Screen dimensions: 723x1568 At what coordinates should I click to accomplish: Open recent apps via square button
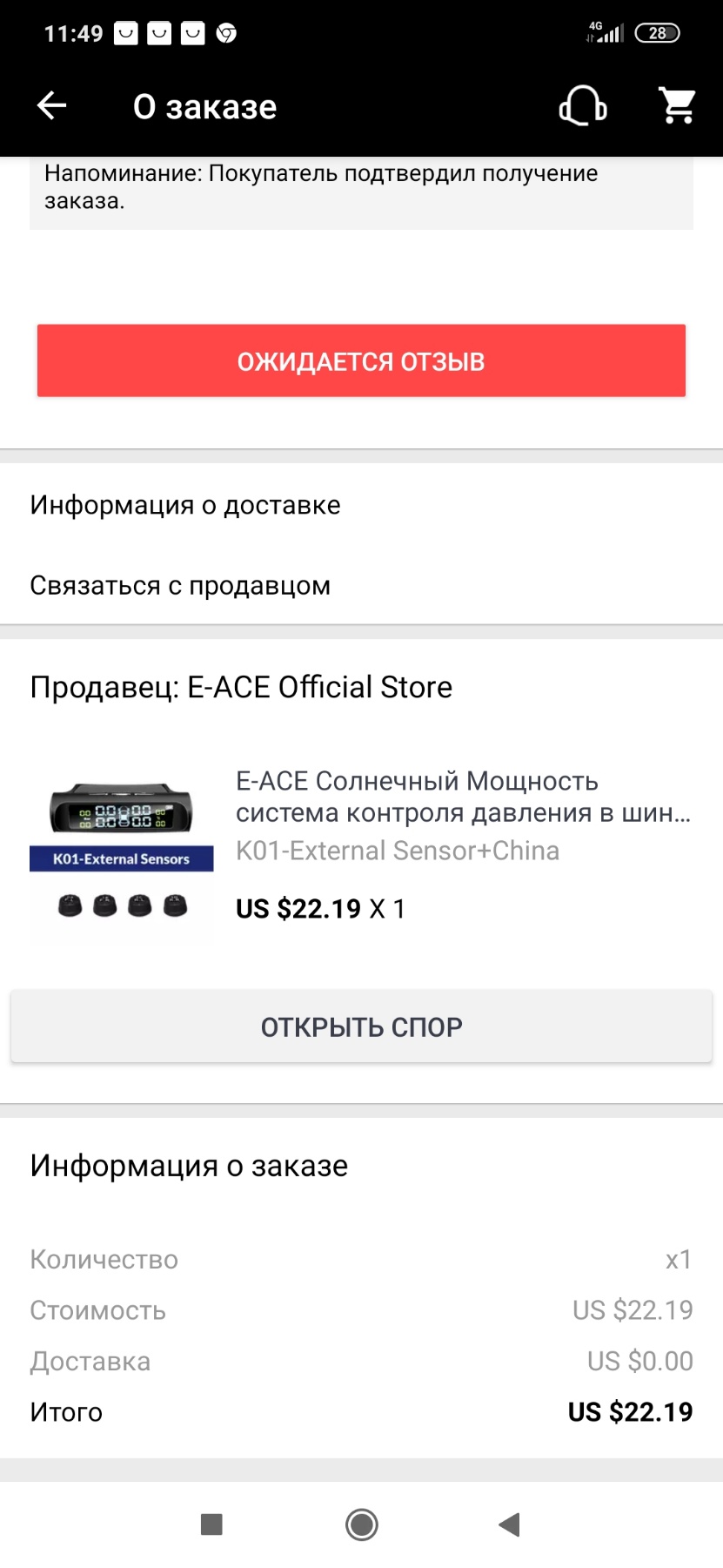tap(211, 1524)
